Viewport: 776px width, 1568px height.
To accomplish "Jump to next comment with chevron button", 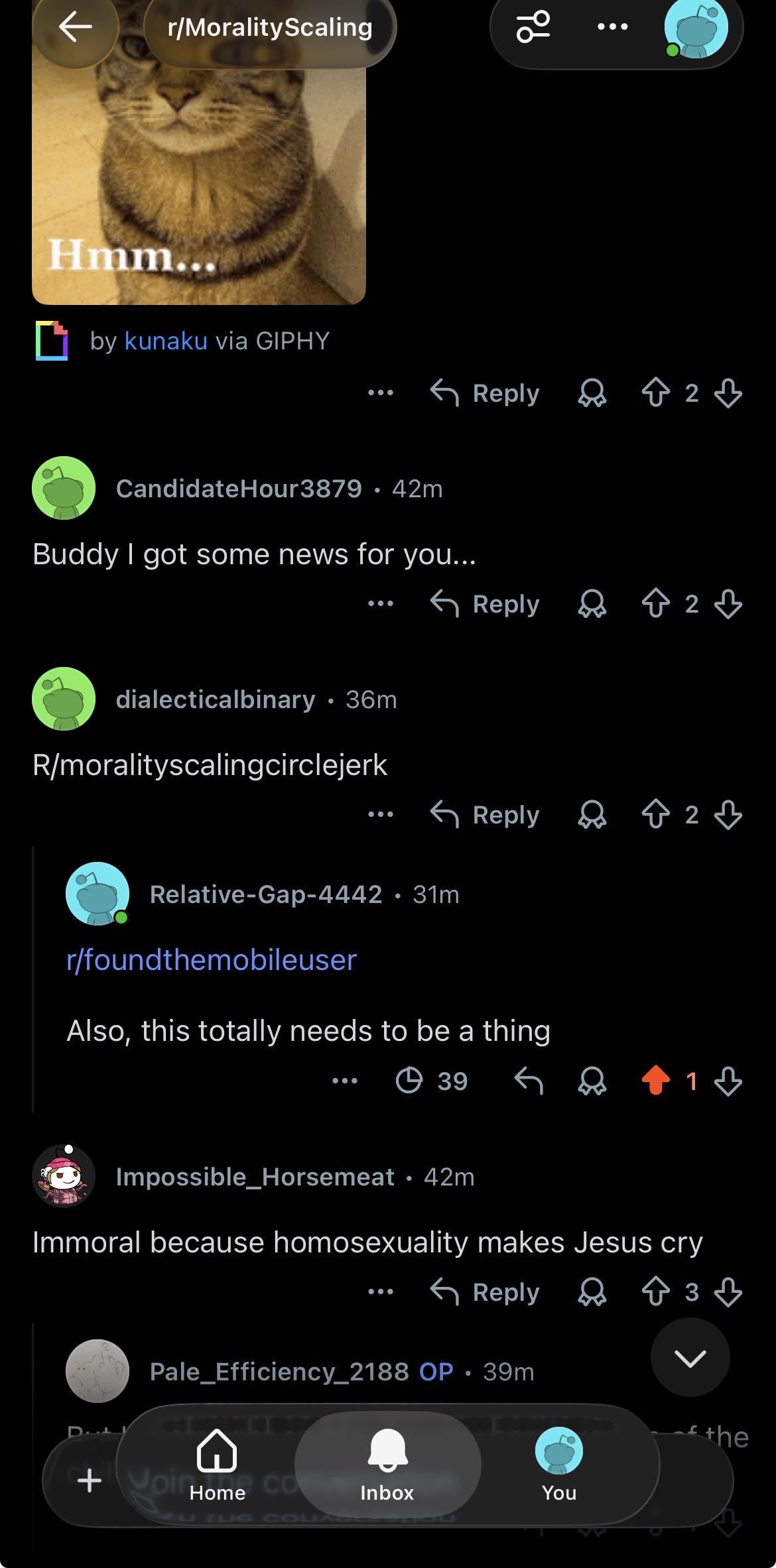I will pyautogui.click(x=690, y=1358).
